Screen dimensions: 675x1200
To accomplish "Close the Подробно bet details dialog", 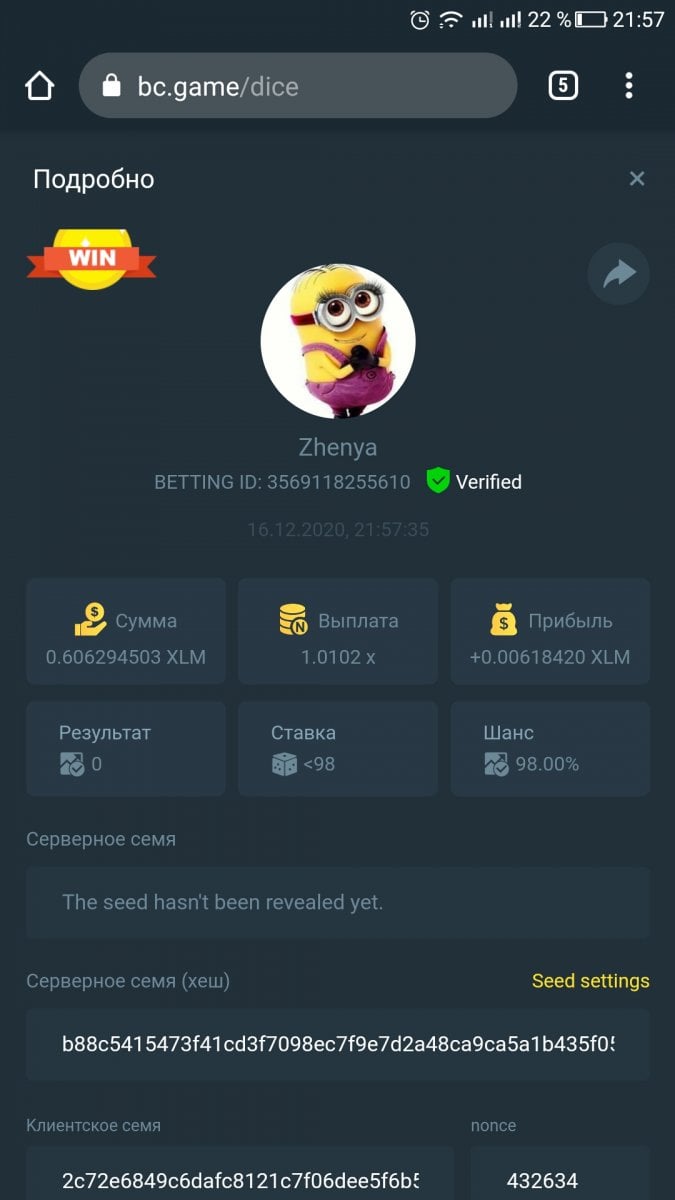I will (x=637, y=179).
